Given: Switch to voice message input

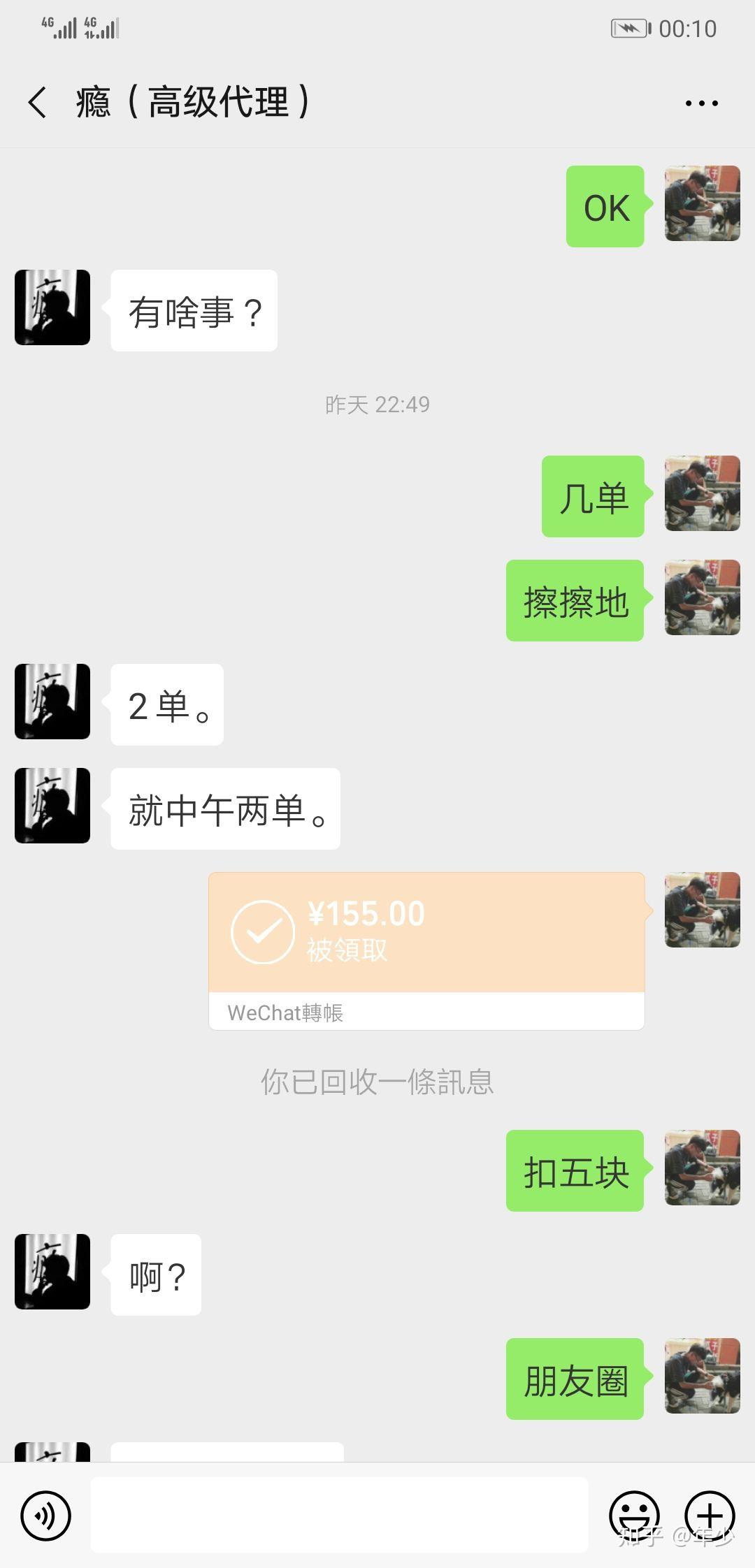Looking at the screenshot, I should coord(46,1516).
